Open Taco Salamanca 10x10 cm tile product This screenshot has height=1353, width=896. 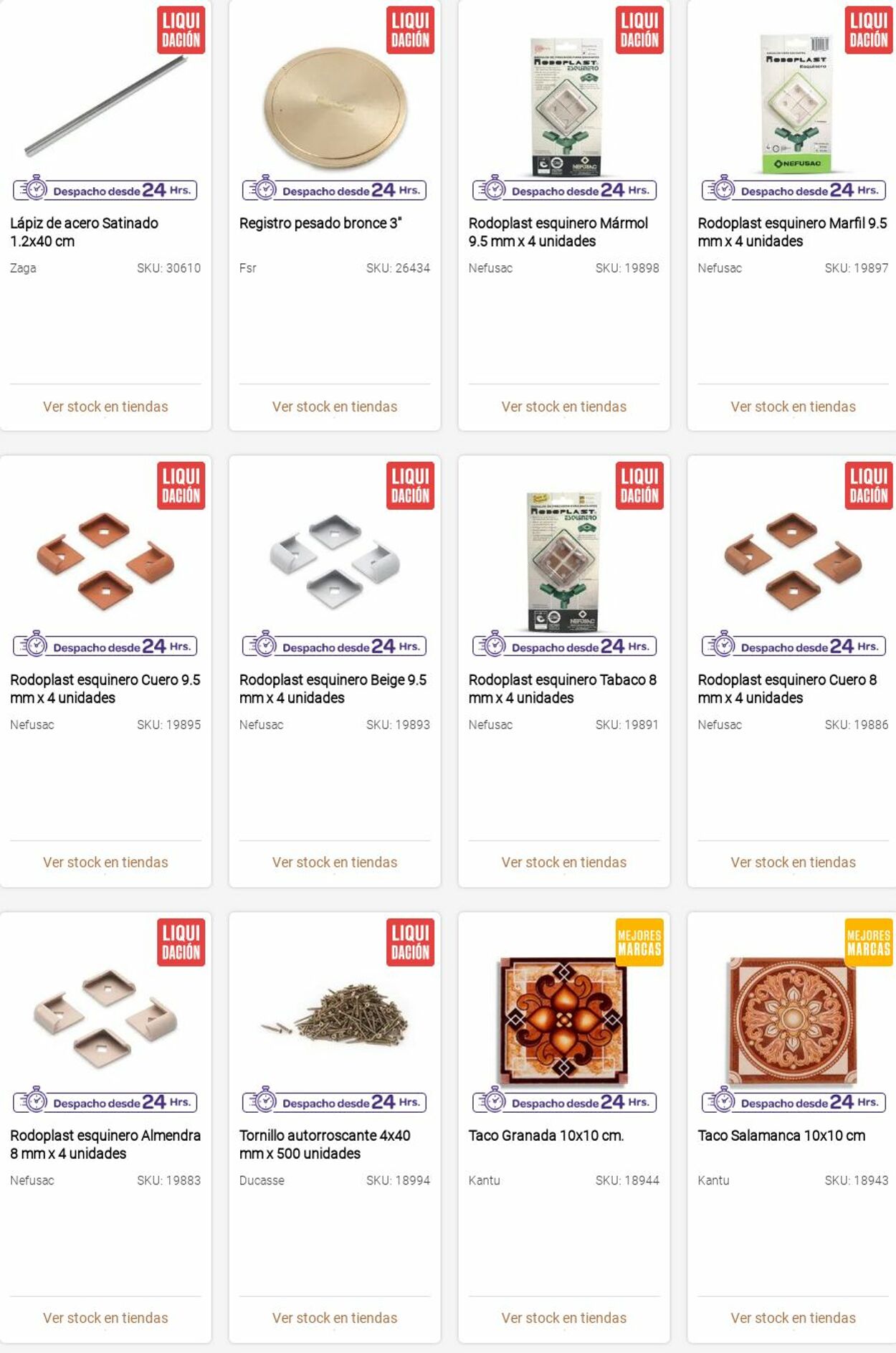[781, 1136]
